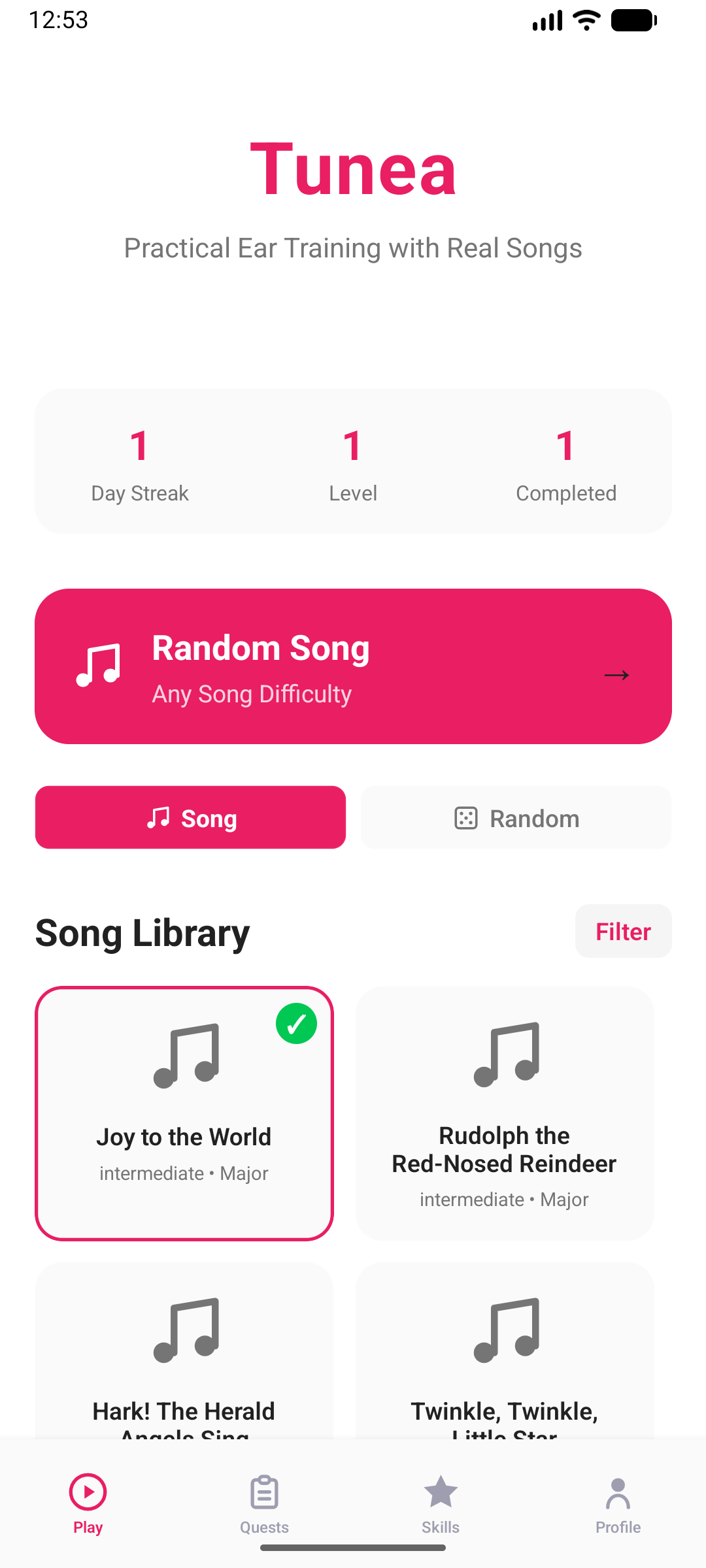Open the Joy to the World song
This screenshot has width=706, height=1568.
[x=184, y=1113]
